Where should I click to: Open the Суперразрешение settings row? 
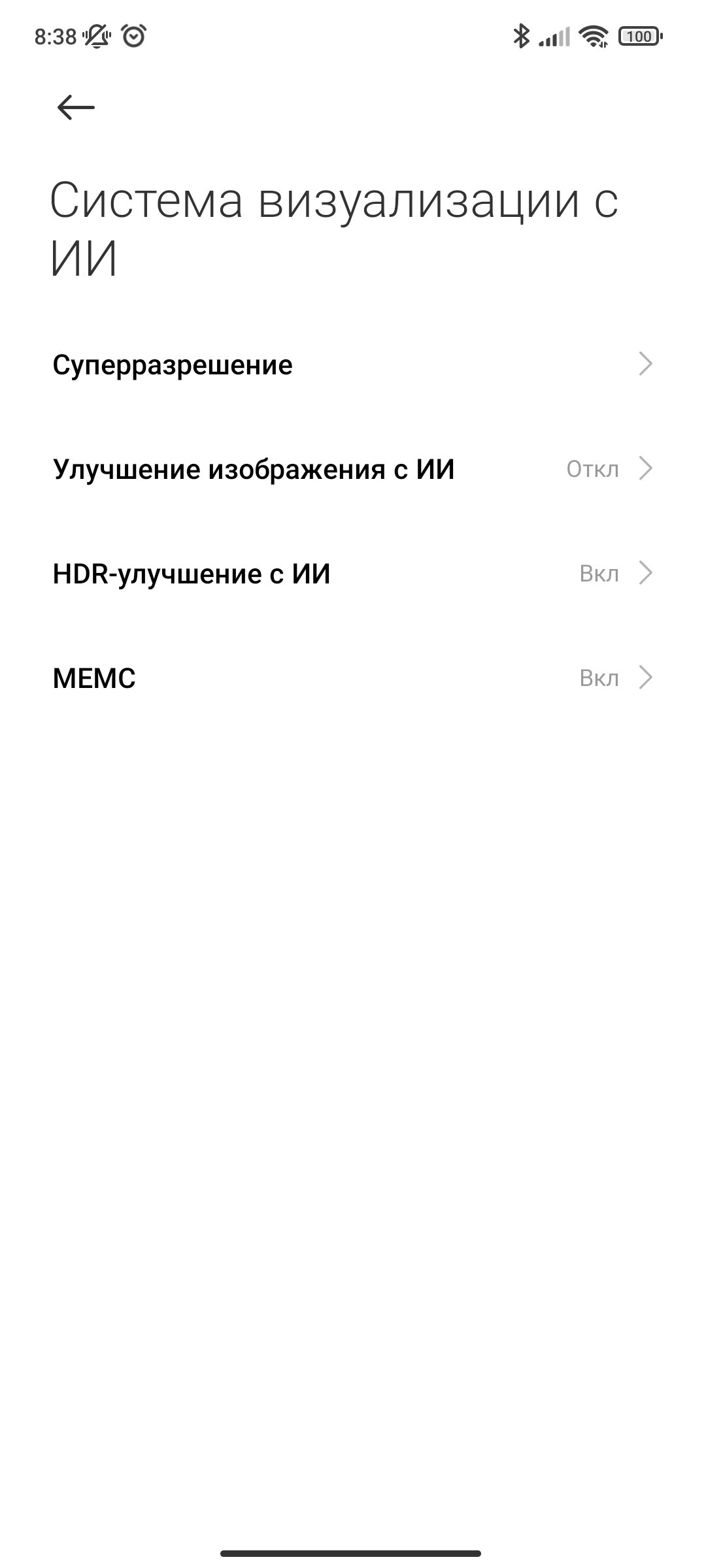[x=353, y=365]
